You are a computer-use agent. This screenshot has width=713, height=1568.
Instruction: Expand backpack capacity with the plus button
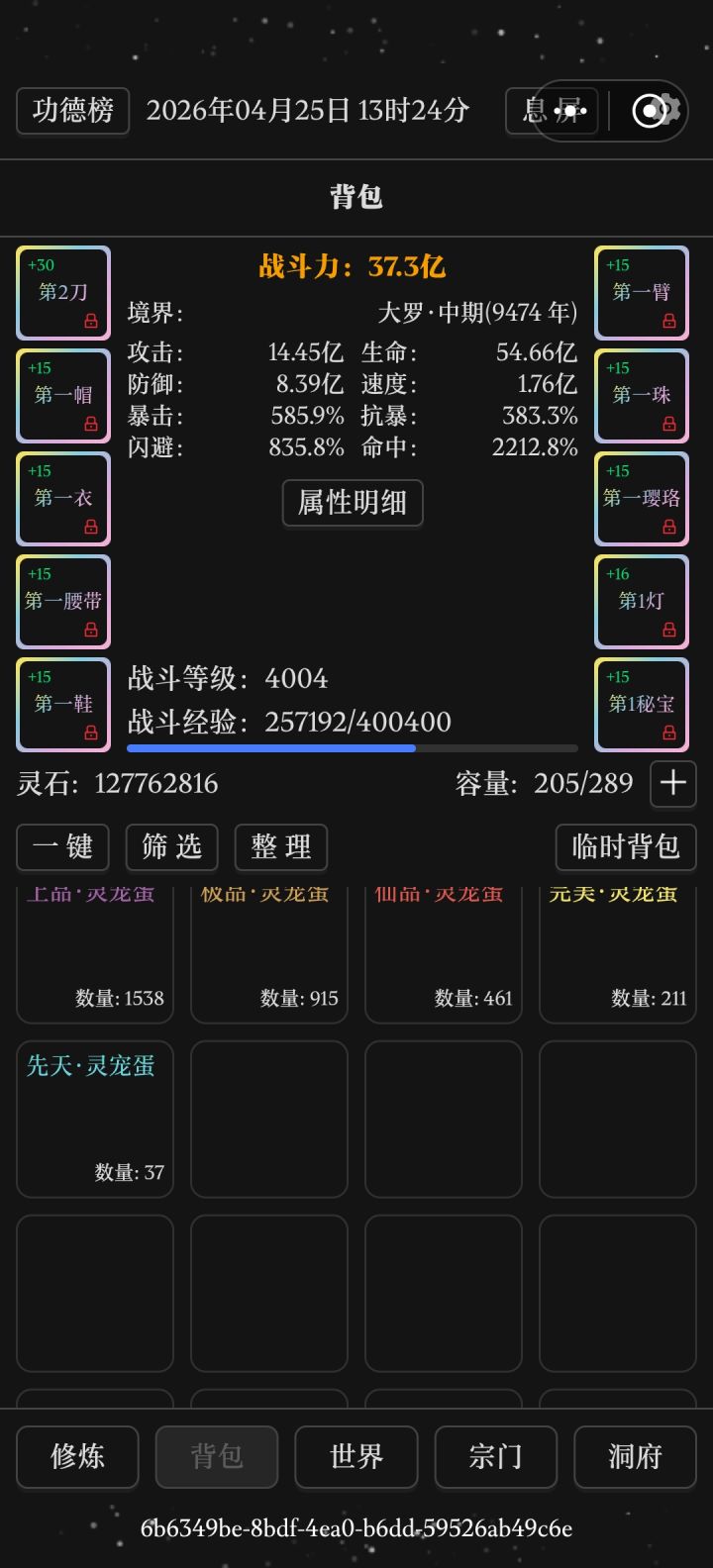click(x=673, y=784)
